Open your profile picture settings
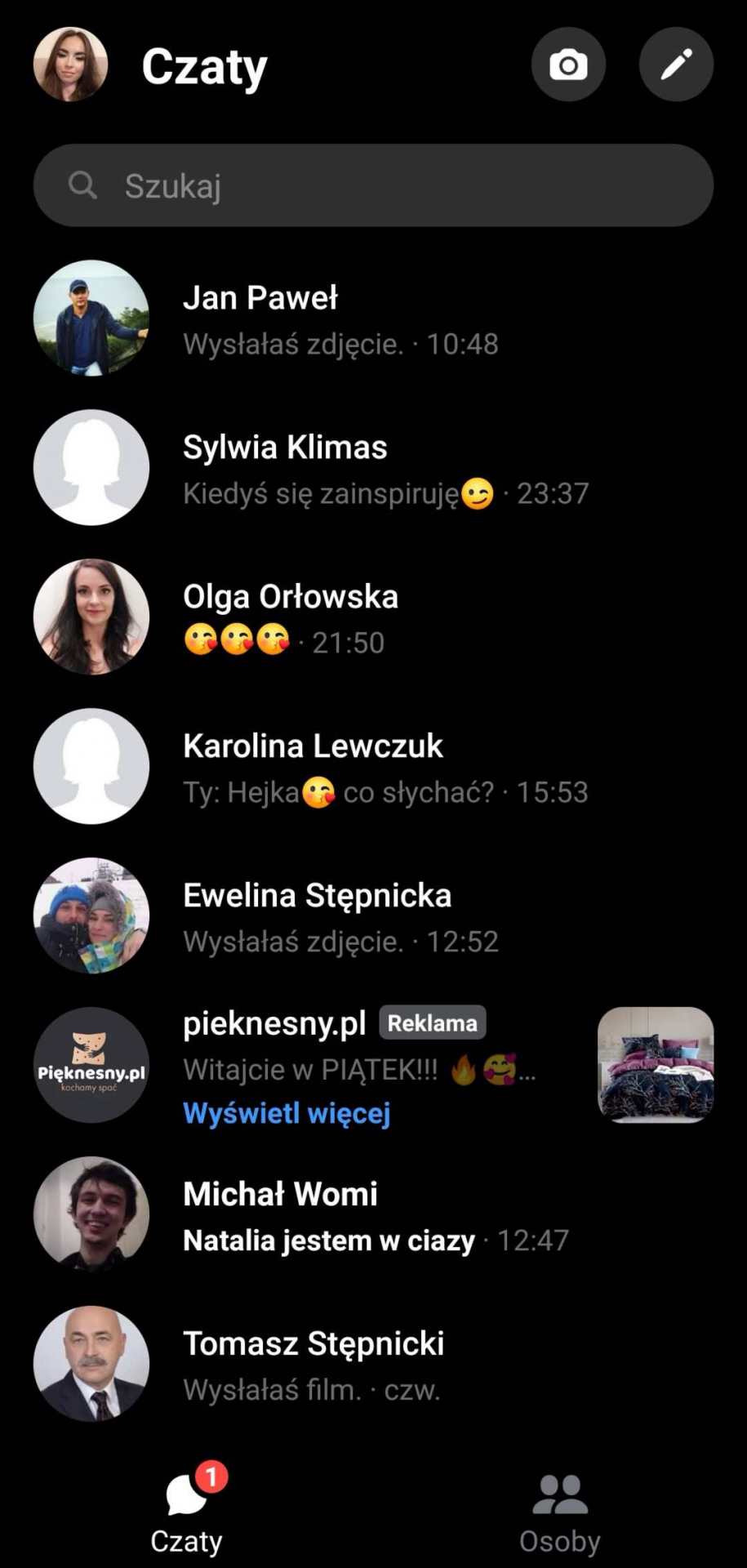The height and width of the screenshot is (1568, 747). (71, 65)
